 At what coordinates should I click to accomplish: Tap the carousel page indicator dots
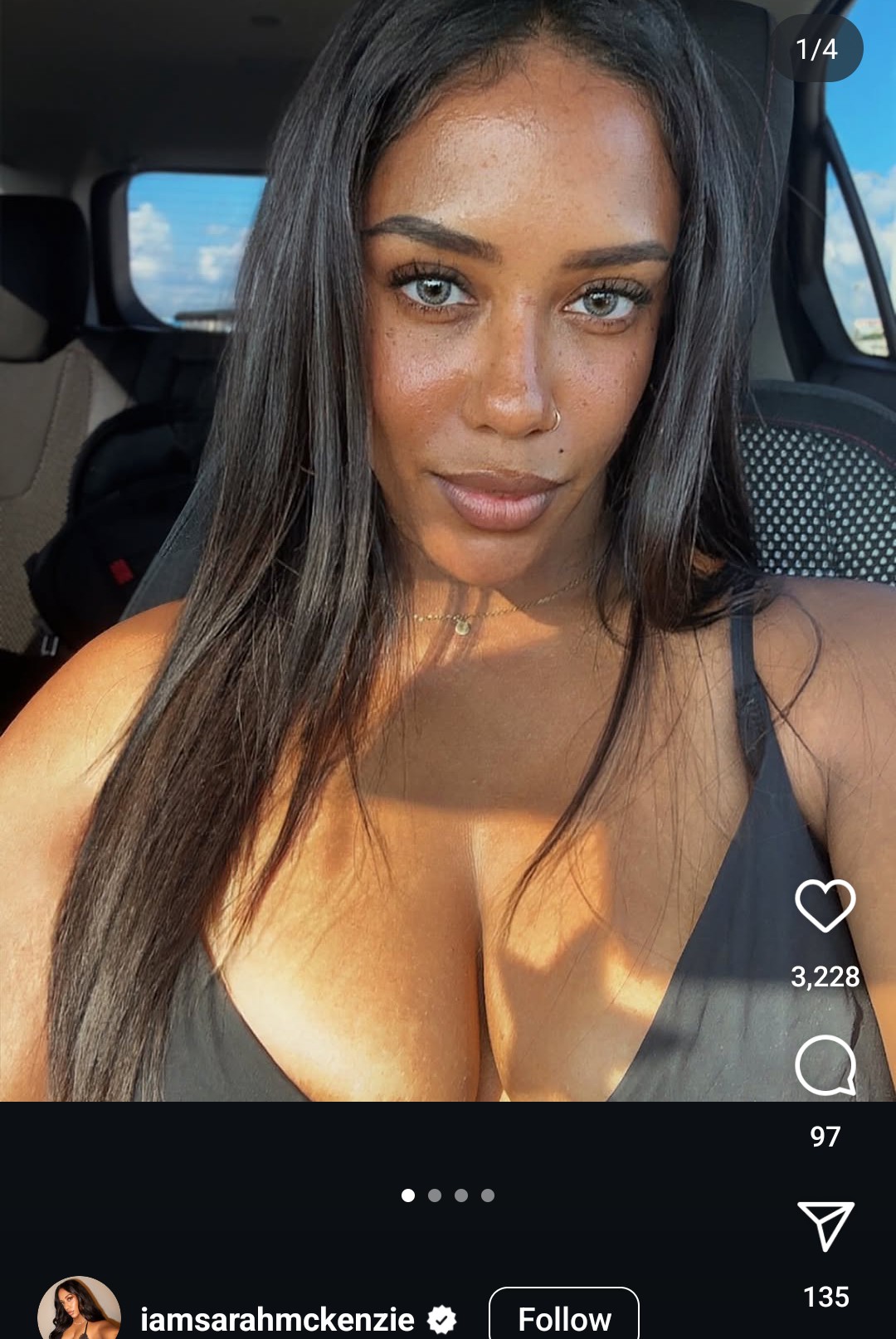(x=448, y=1195)
